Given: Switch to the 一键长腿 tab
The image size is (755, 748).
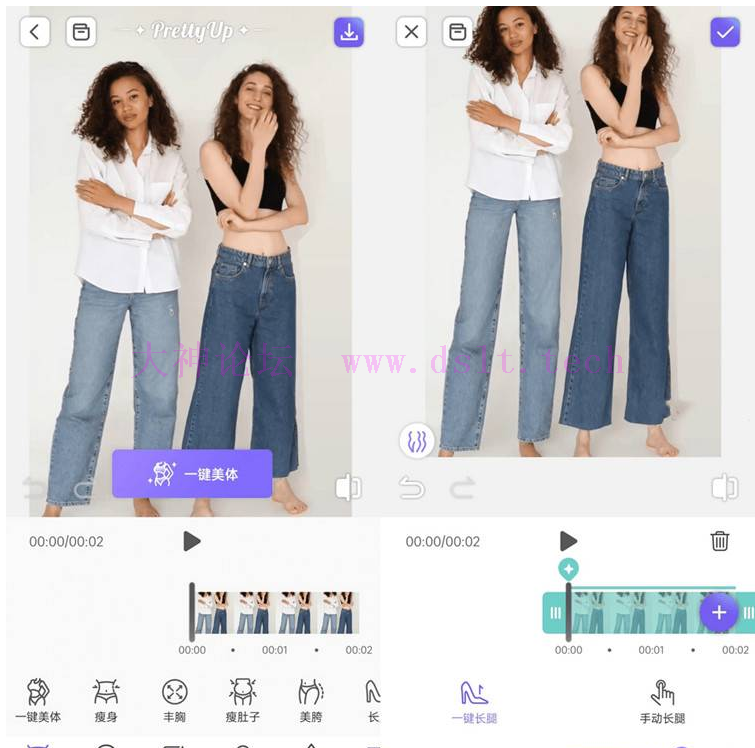Looking at the screenshot, I should click(x=474, y=700).
